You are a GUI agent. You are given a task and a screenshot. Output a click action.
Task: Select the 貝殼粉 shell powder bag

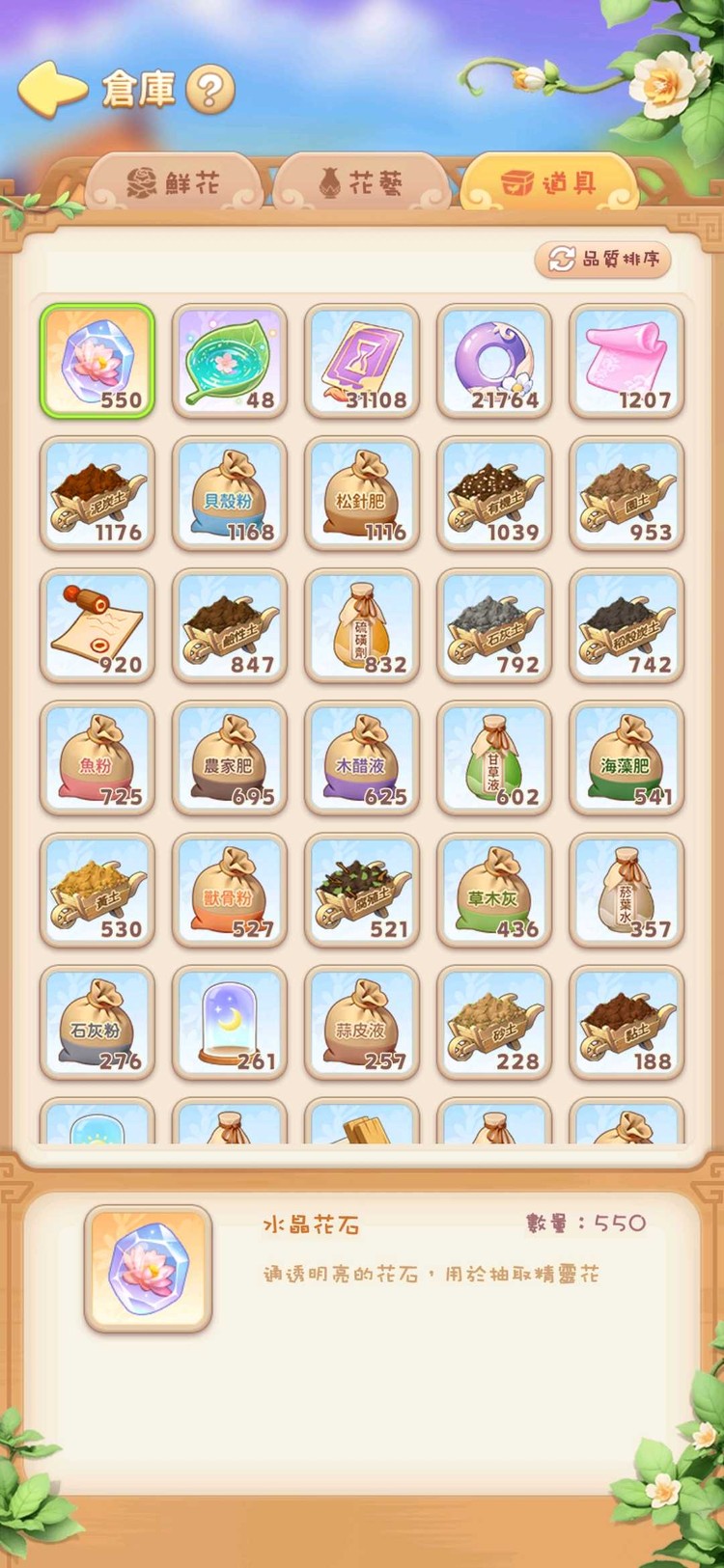(x=229, y=494)
